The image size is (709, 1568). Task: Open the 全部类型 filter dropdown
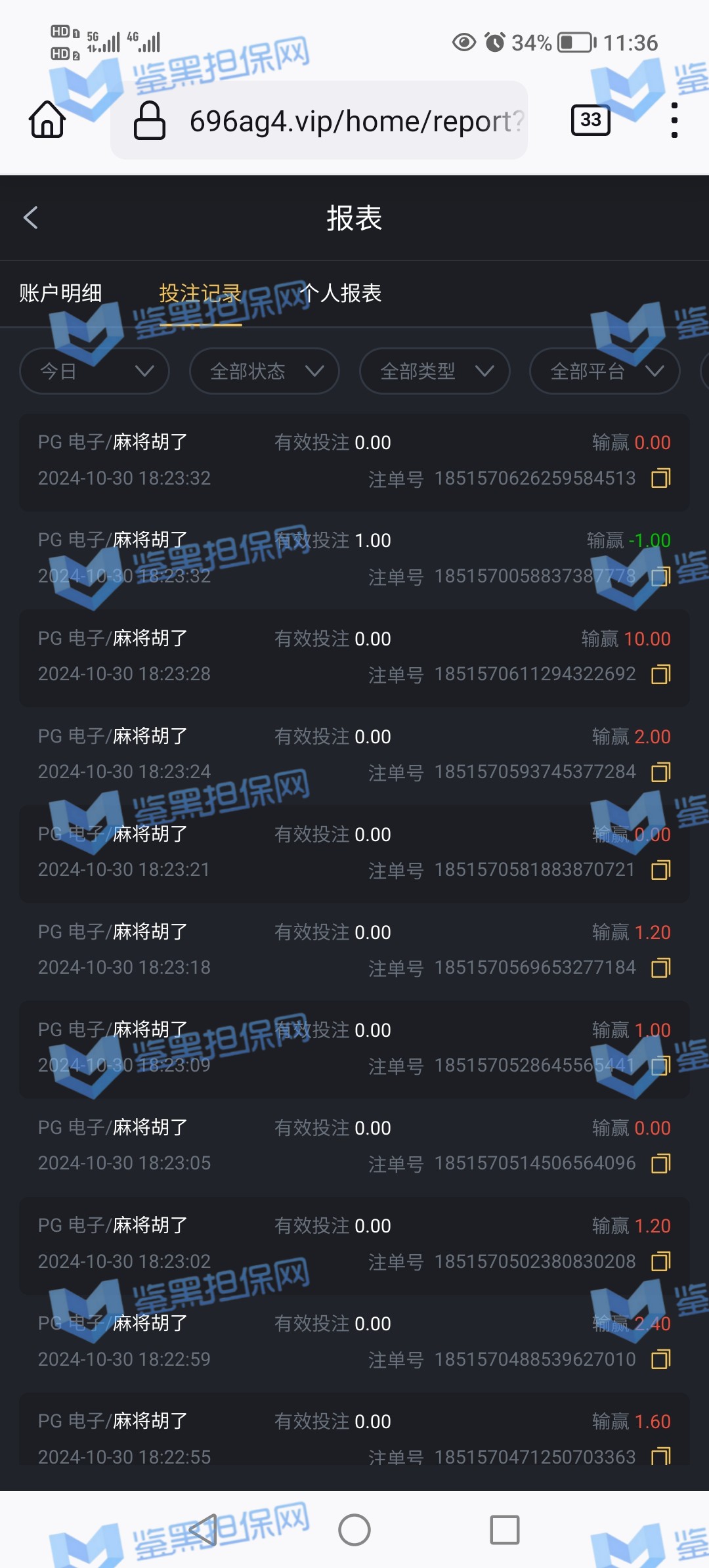435,372
